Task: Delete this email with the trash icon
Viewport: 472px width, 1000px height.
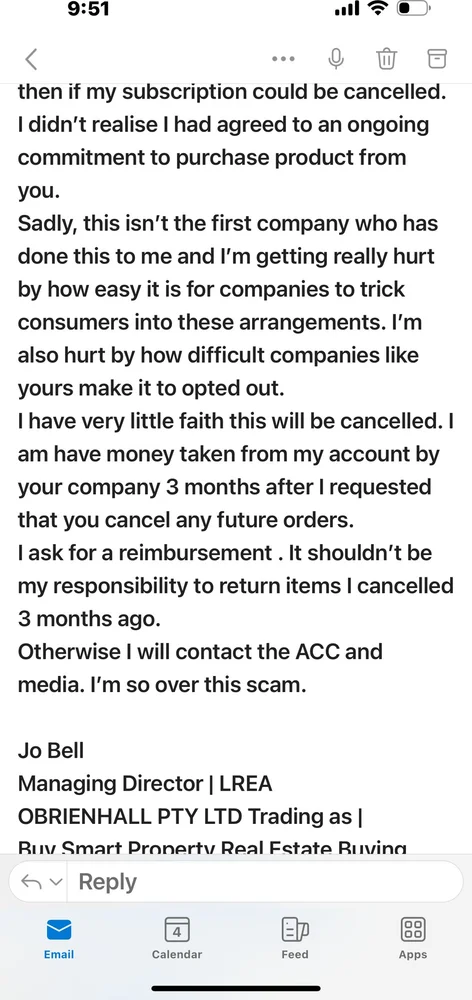Action: pos(387,59)
